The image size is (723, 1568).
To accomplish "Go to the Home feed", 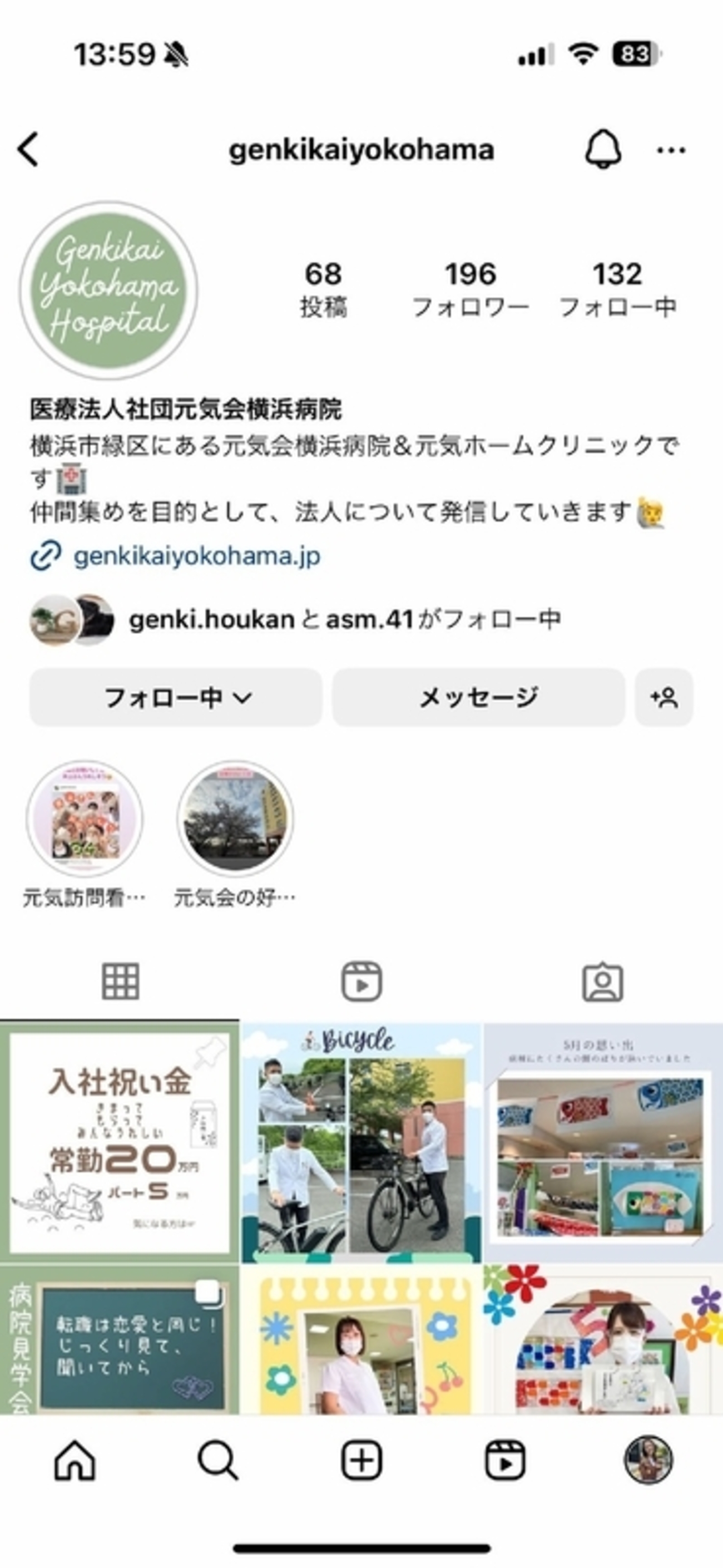I will 75,1459.
